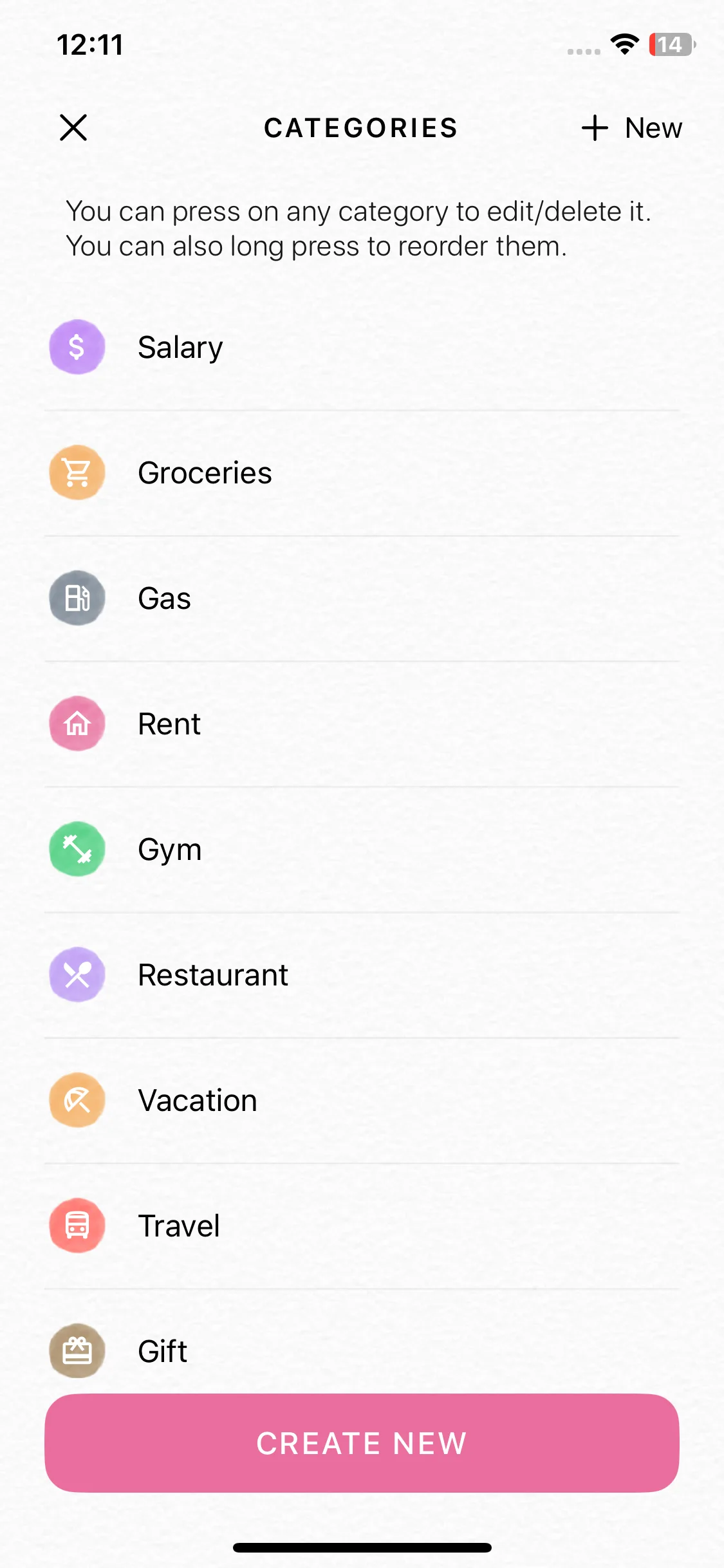724x1568 pixels.
Task: Tap New to add a category
Action: 632,127
